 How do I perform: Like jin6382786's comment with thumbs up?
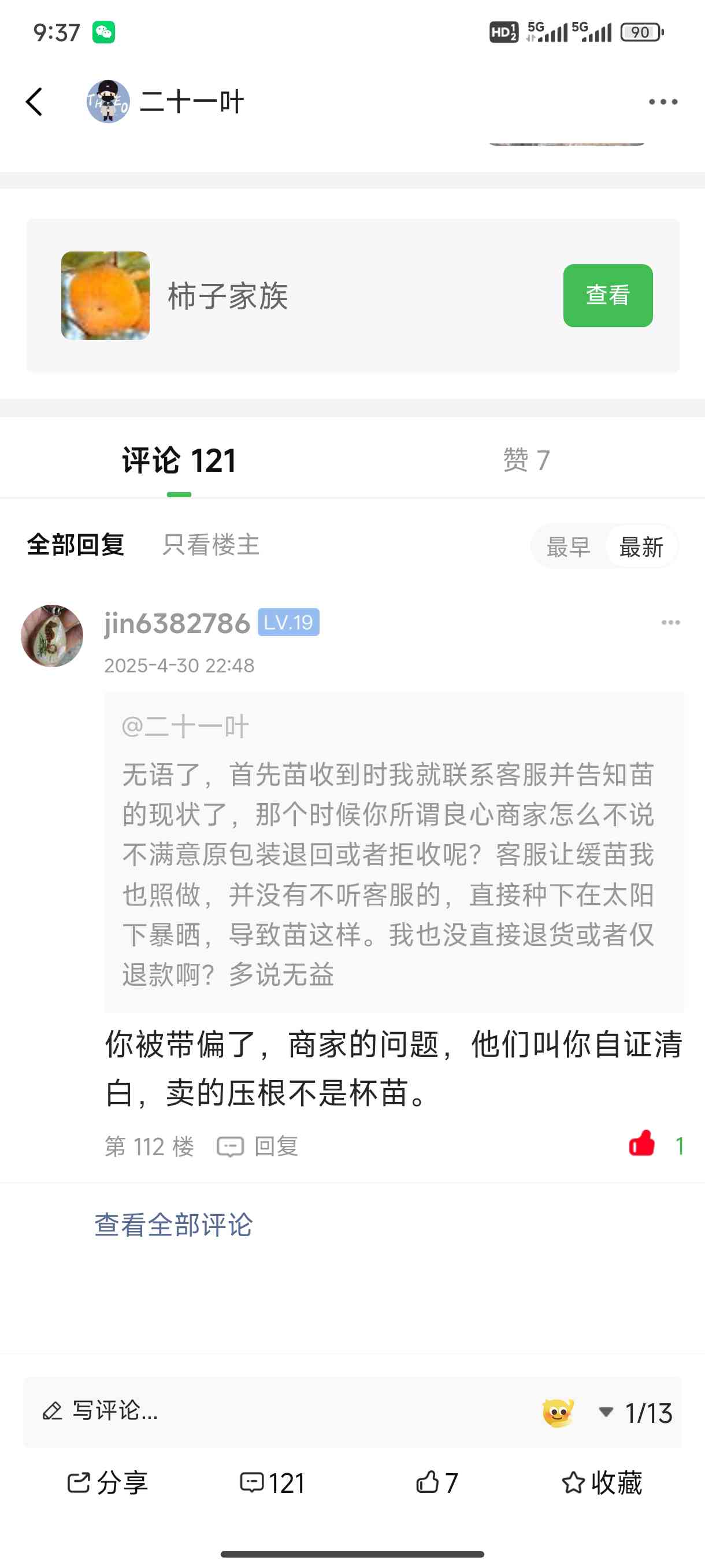click(643, 1144)
